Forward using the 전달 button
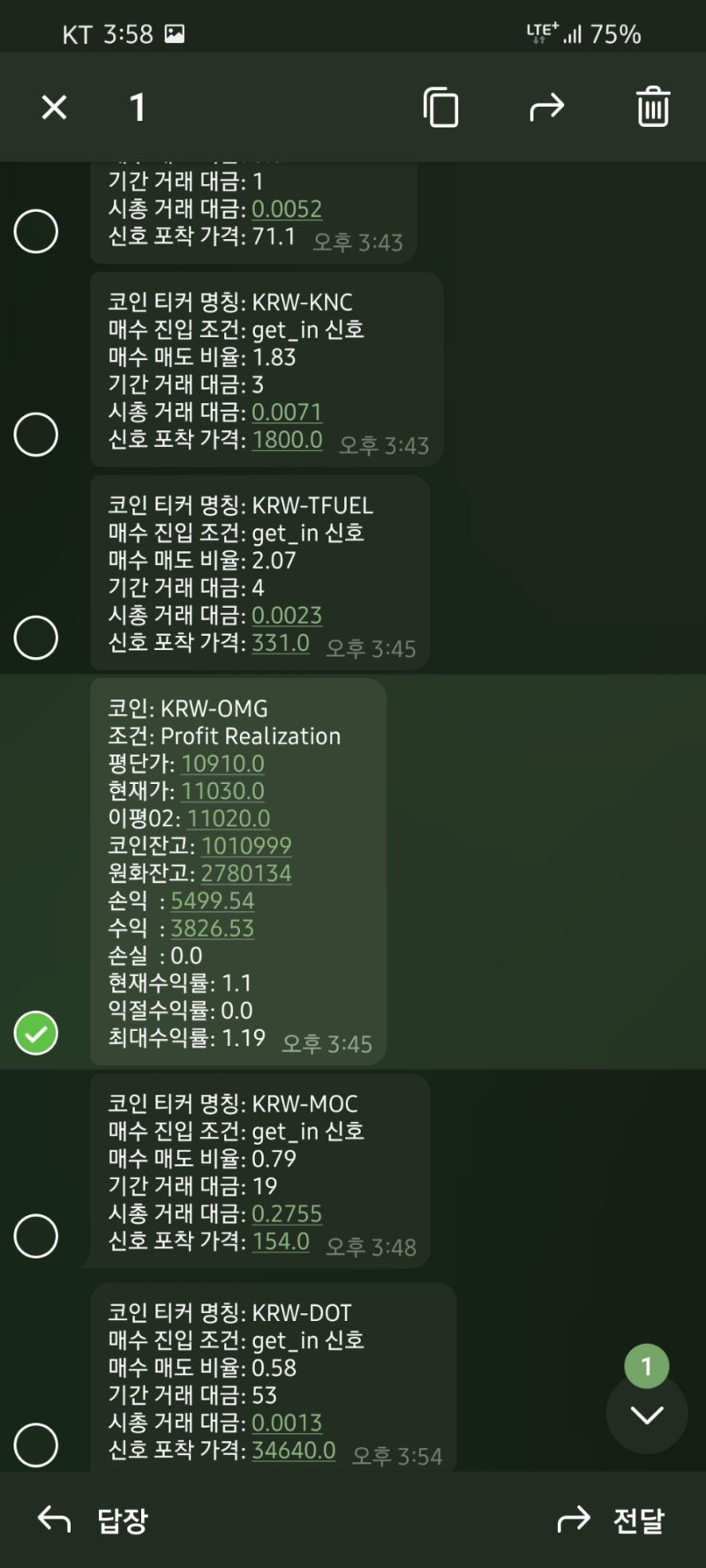706x1568 pixels. click(611, 1519)
